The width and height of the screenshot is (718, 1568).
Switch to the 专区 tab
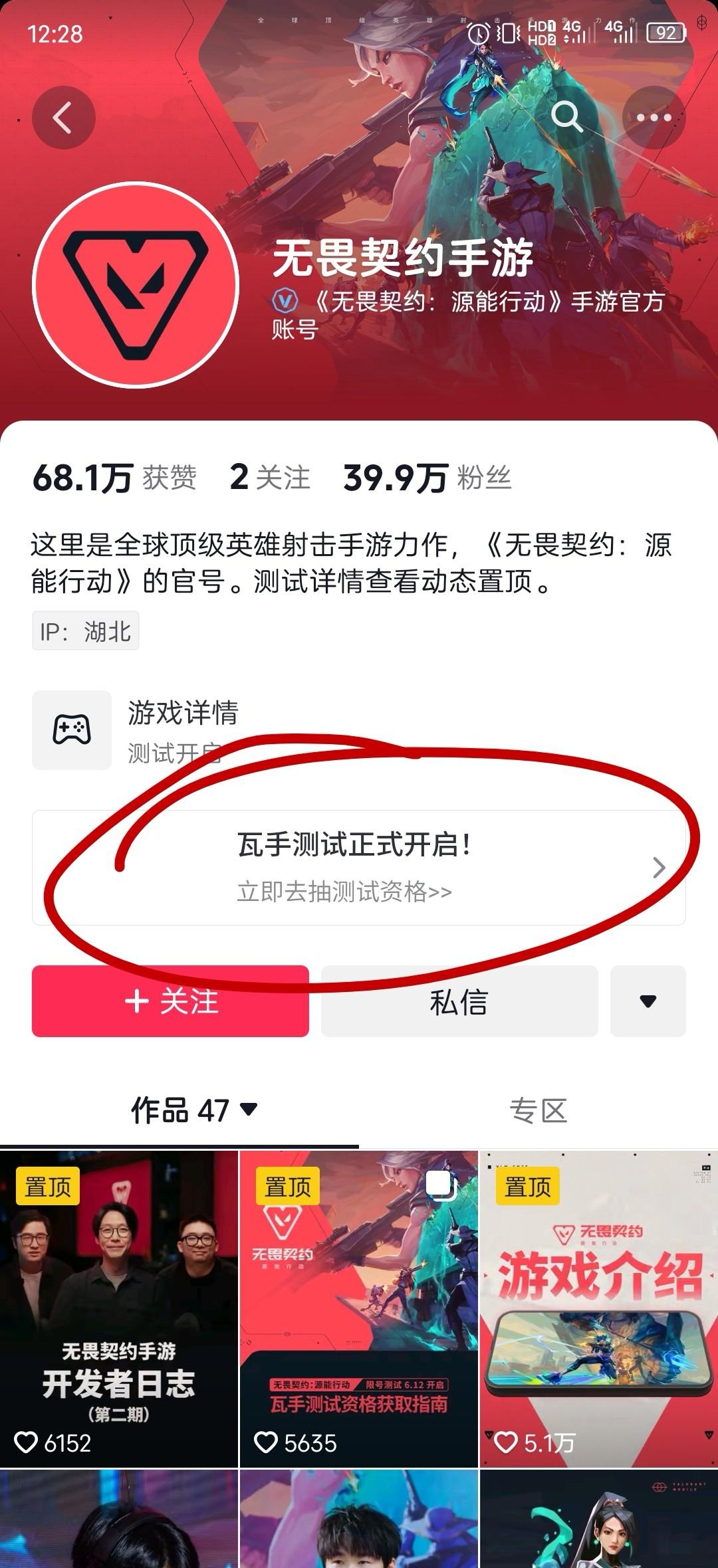click(538, 1110)
